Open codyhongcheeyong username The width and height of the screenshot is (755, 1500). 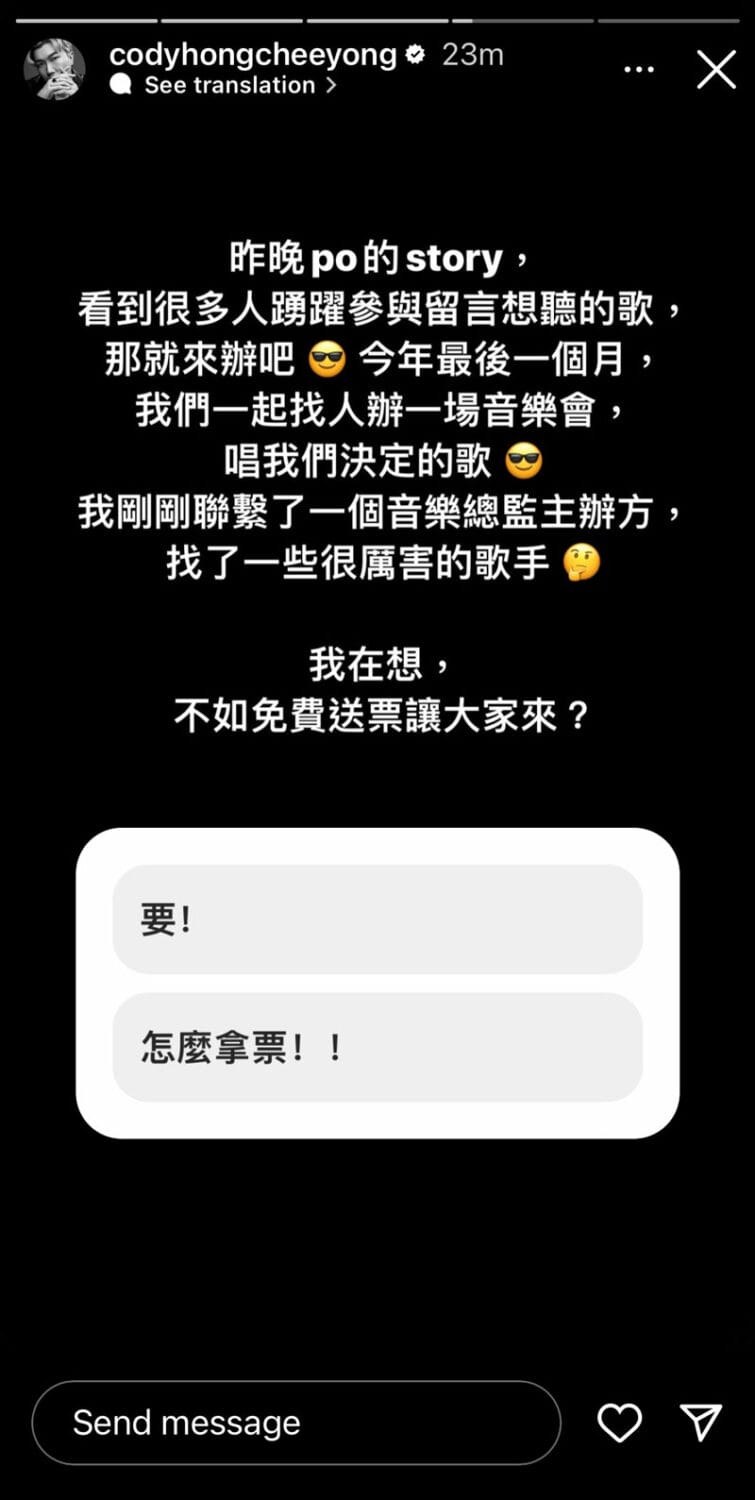click(x=253, y=54)
